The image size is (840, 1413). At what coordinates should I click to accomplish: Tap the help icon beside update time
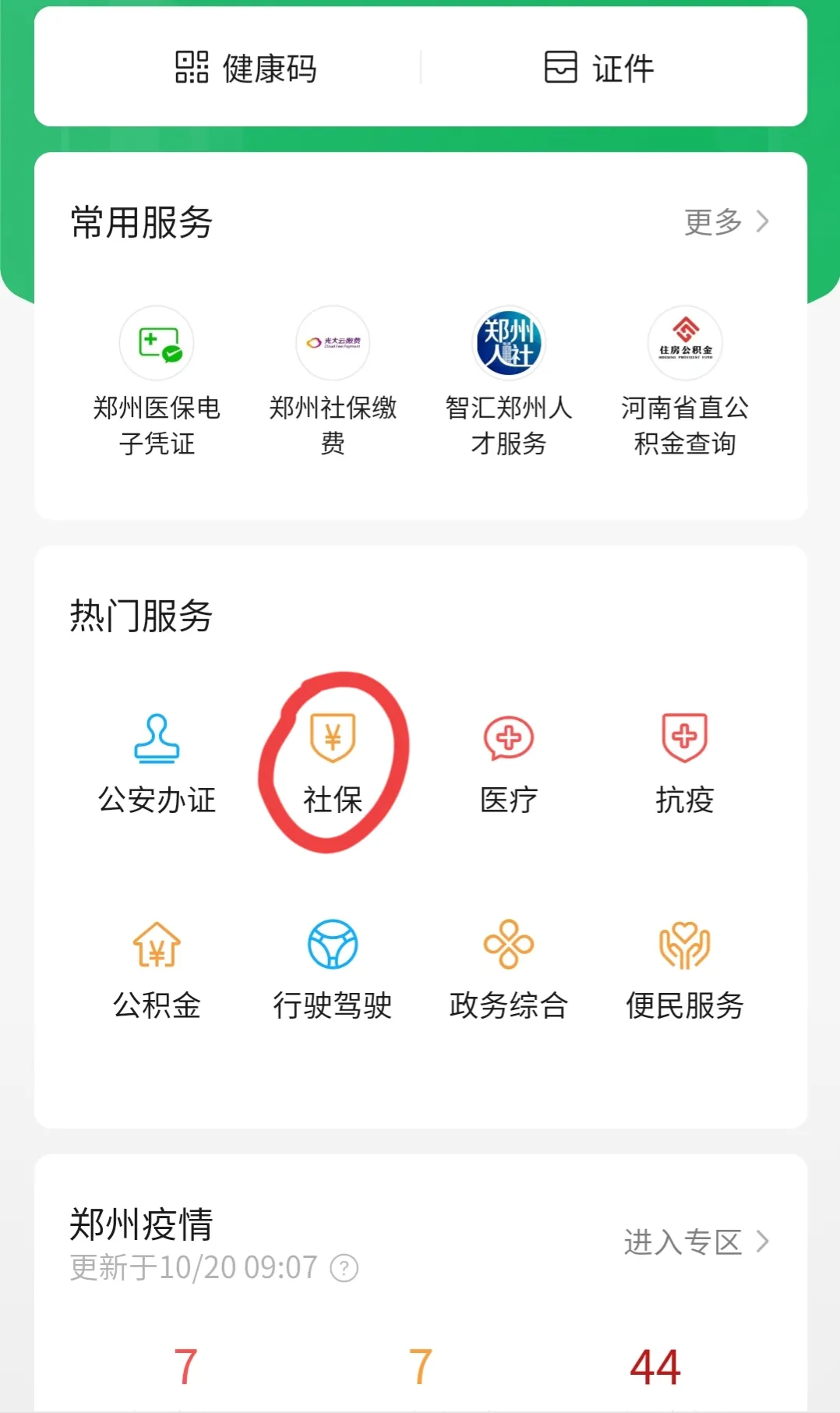click(344, 1268)
